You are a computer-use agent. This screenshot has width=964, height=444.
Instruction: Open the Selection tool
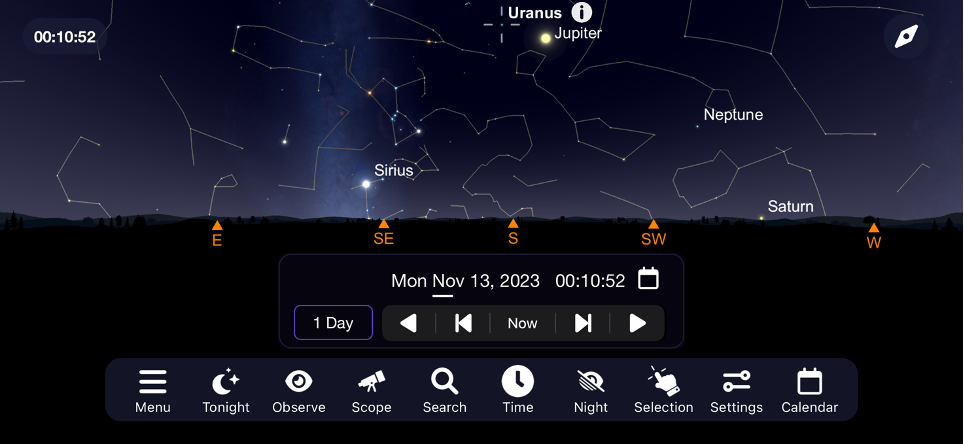pyautogui.click(x=663, y=390)
